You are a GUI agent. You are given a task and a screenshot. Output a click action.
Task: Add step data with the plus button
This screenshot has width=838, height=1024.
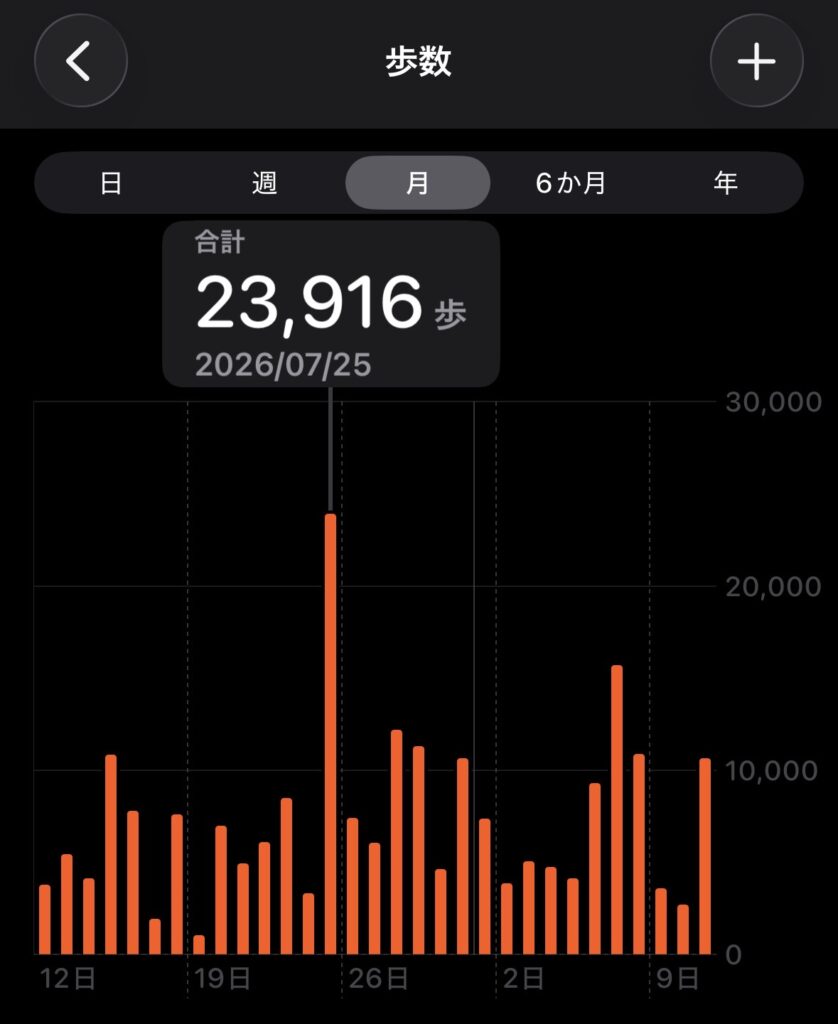[756, 61]
